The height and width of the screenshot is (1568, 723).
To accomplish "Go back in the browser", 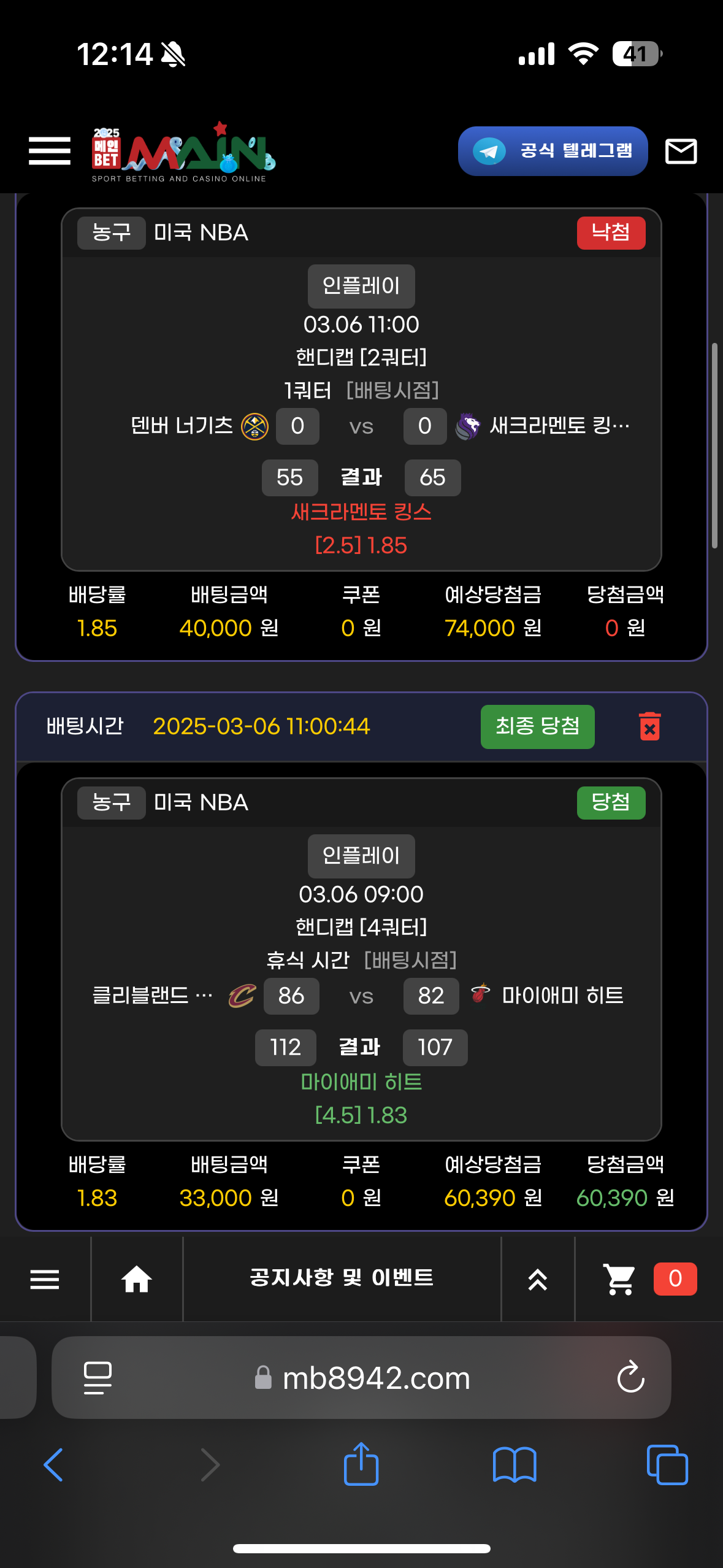I will pos(53,1465).
